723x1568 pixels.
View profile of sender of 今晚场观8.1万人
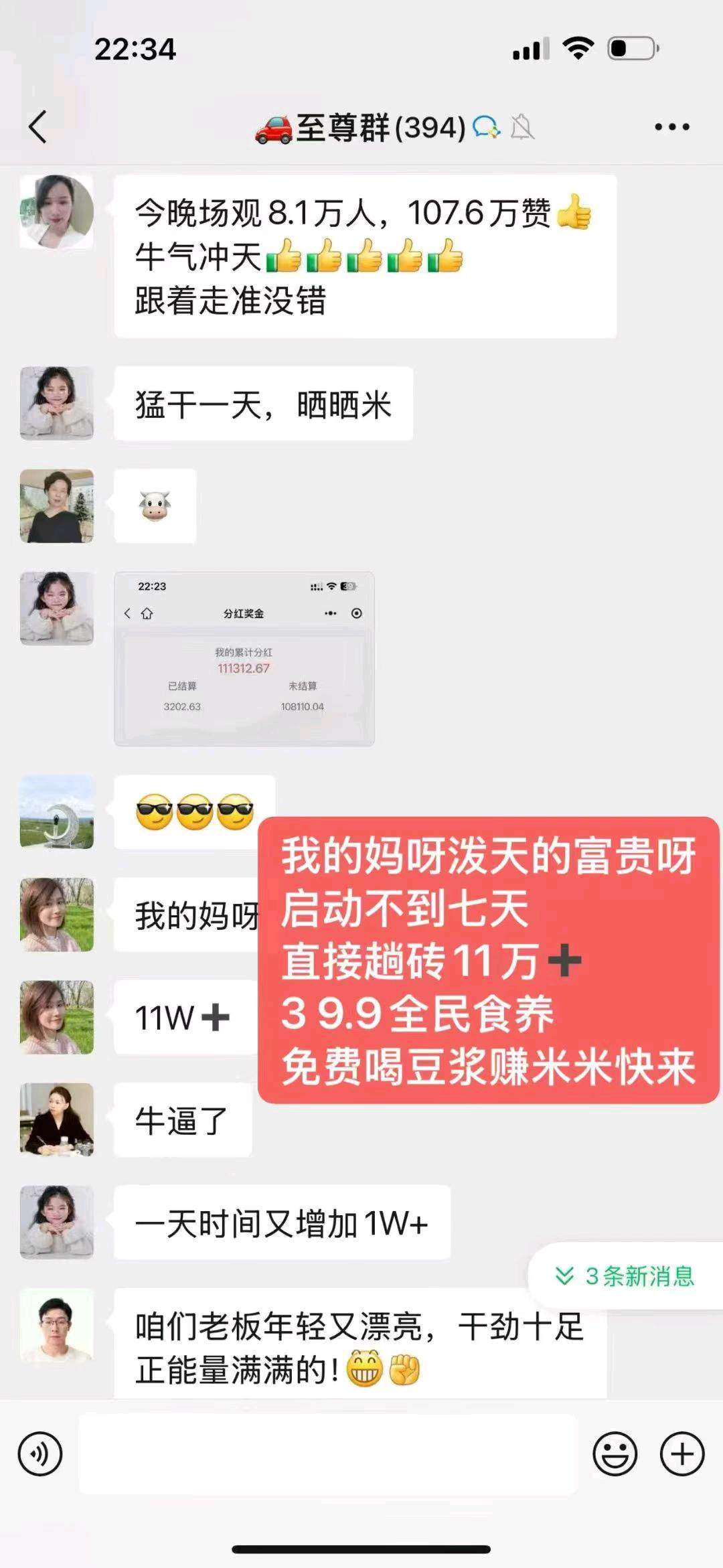tap(57, 212)
